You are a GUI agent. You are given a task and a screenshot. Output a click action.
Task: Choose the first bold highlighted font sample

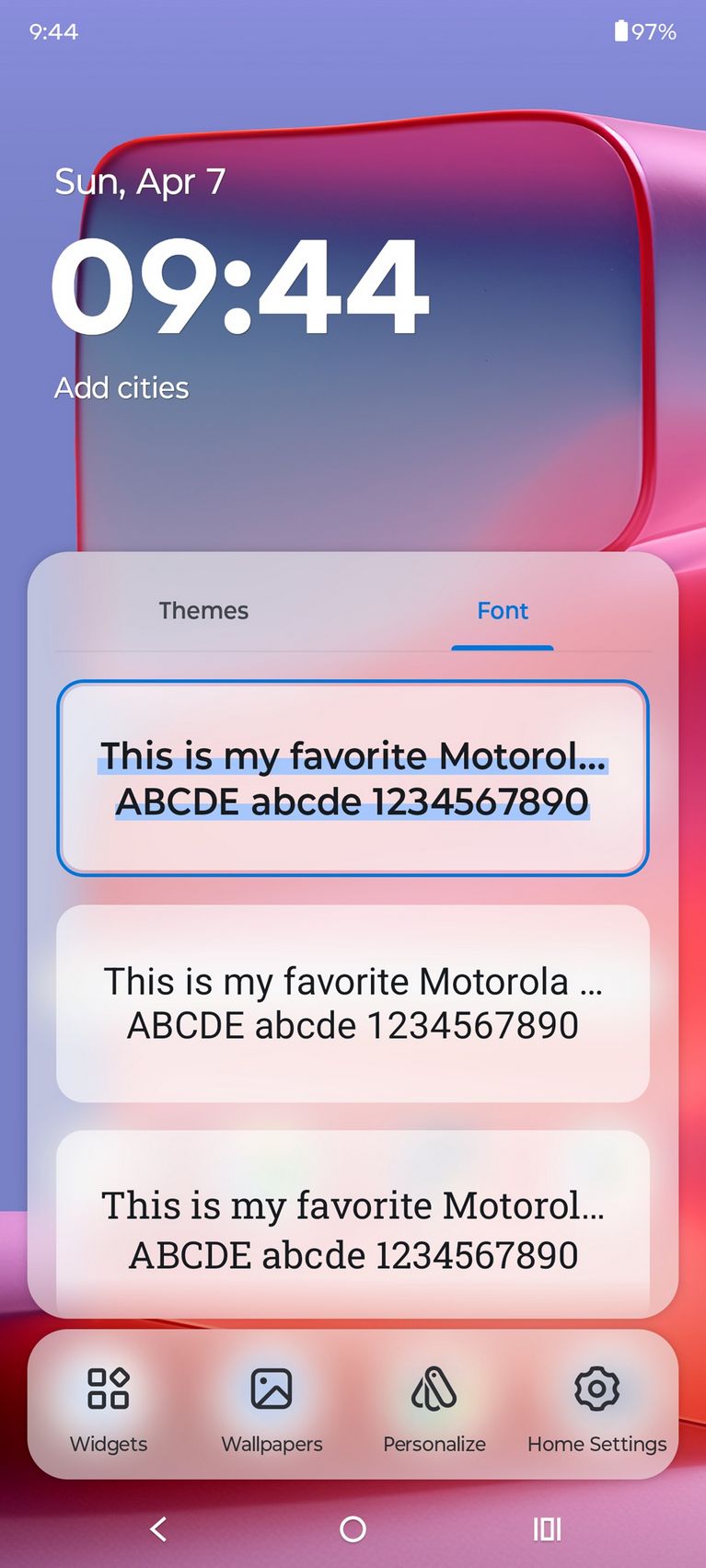(x=353, y=778)
